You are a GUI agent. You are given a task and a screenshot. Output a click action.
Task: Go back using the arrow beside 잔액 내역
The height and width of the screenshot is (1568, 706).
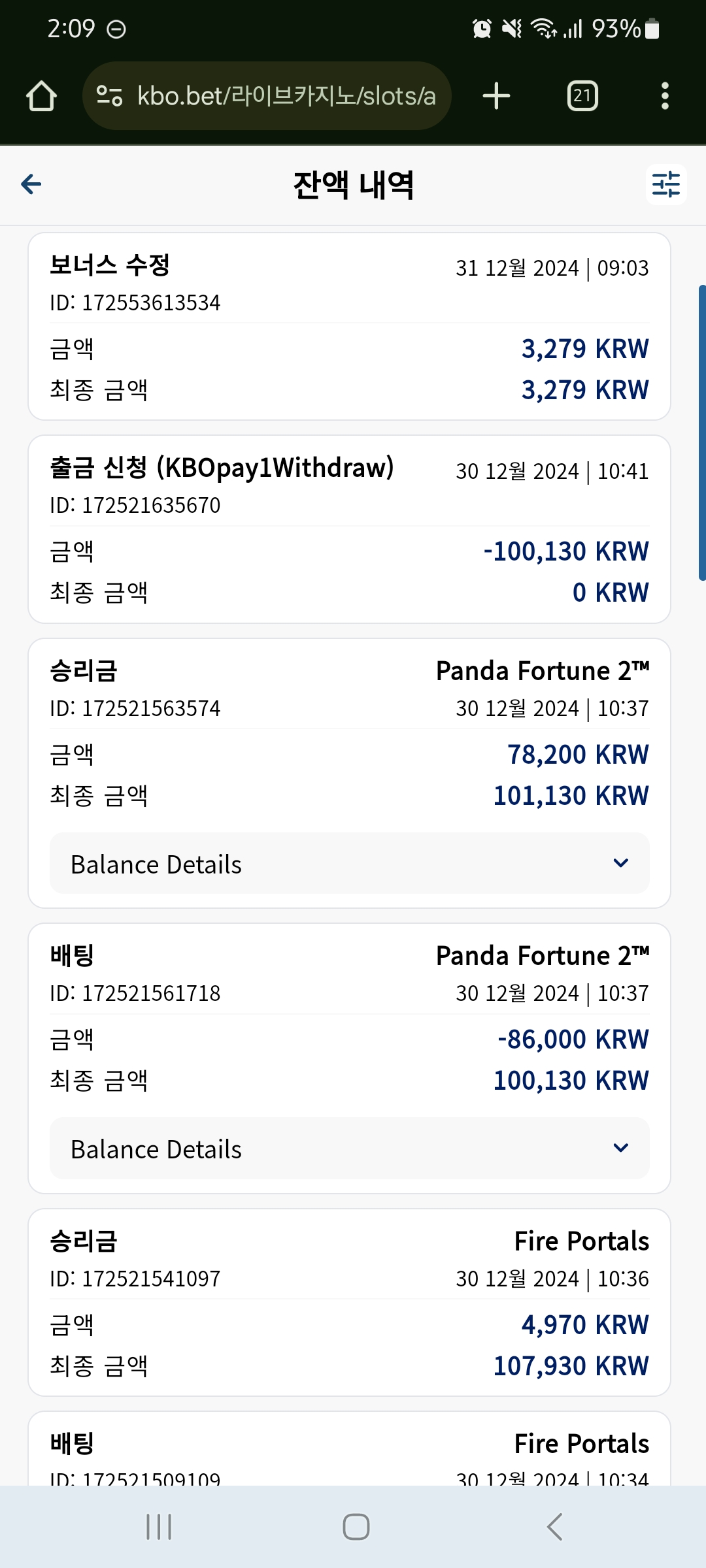click(x=31, y=184)
